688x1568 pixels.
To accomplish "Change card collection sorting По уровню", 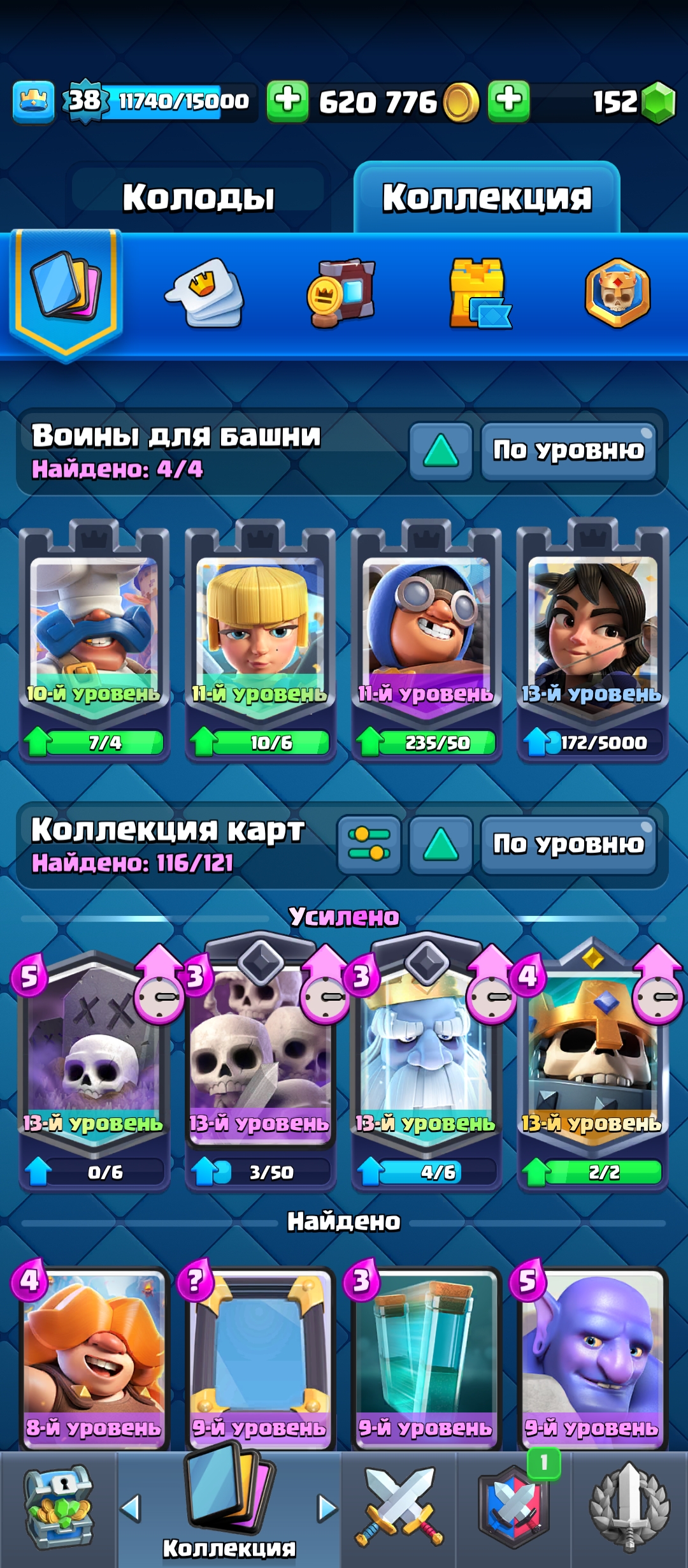I will click(x=568, y=845).
